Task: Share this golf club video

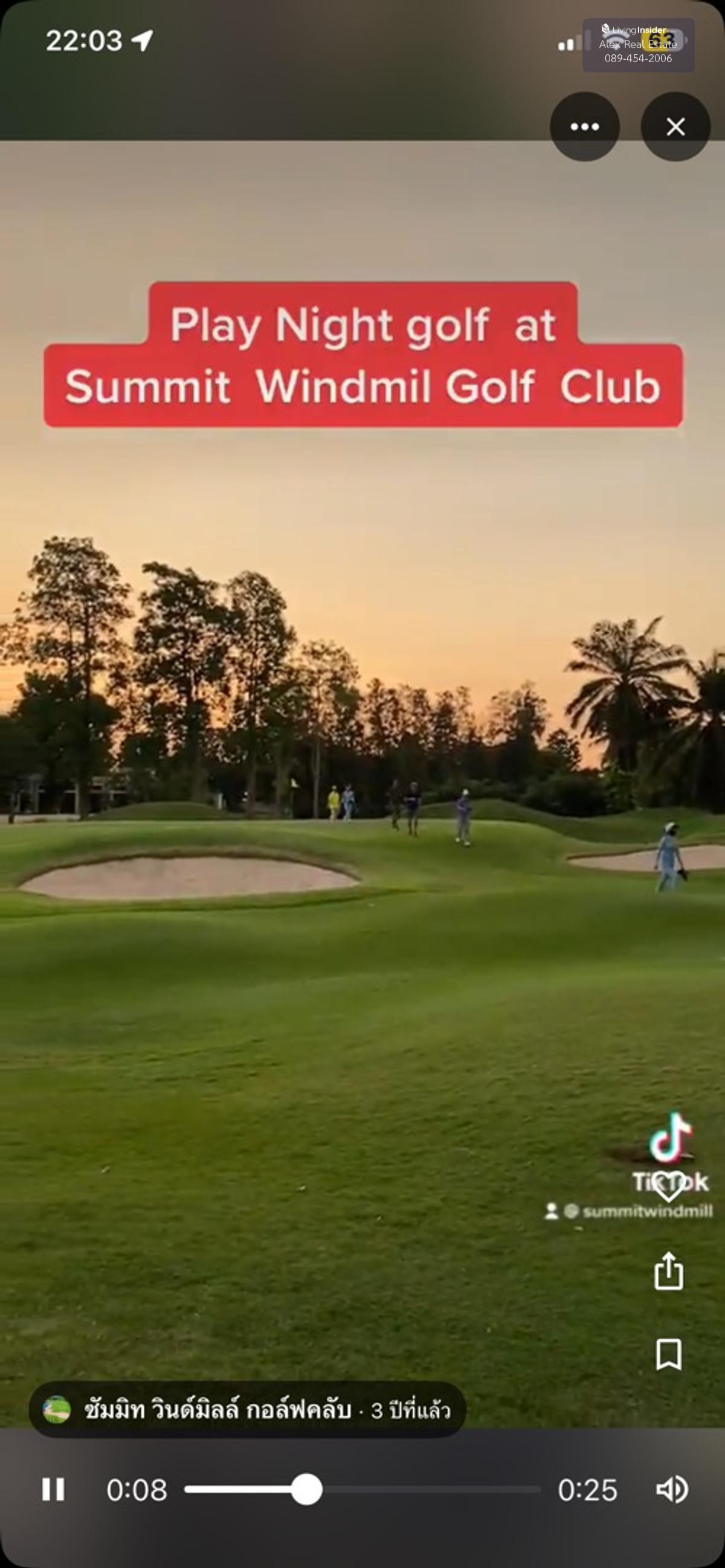Action: [668, 1270]
